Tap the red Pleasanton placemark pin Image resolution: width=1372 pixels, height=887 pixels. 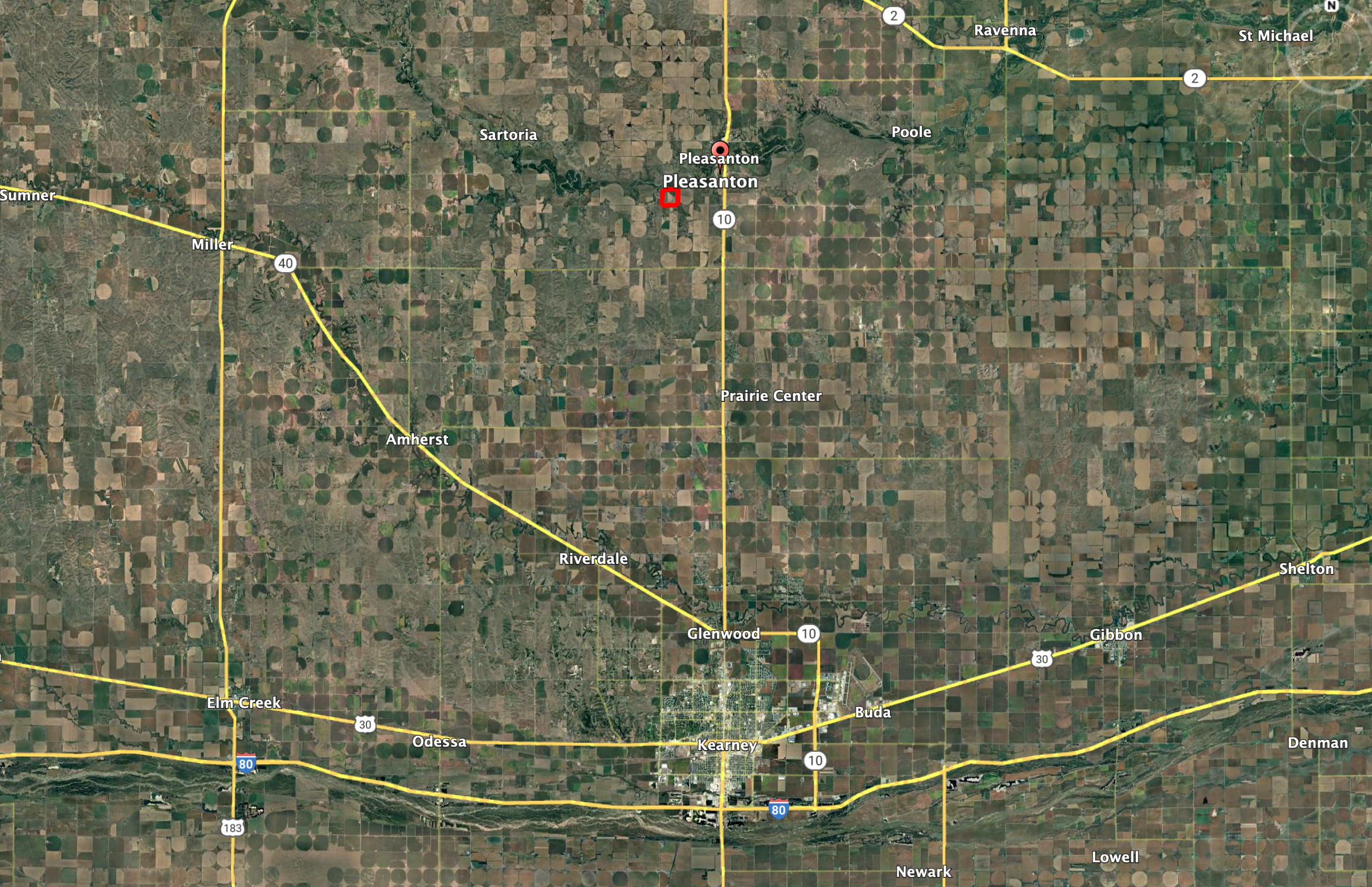[x=720, y=149]
